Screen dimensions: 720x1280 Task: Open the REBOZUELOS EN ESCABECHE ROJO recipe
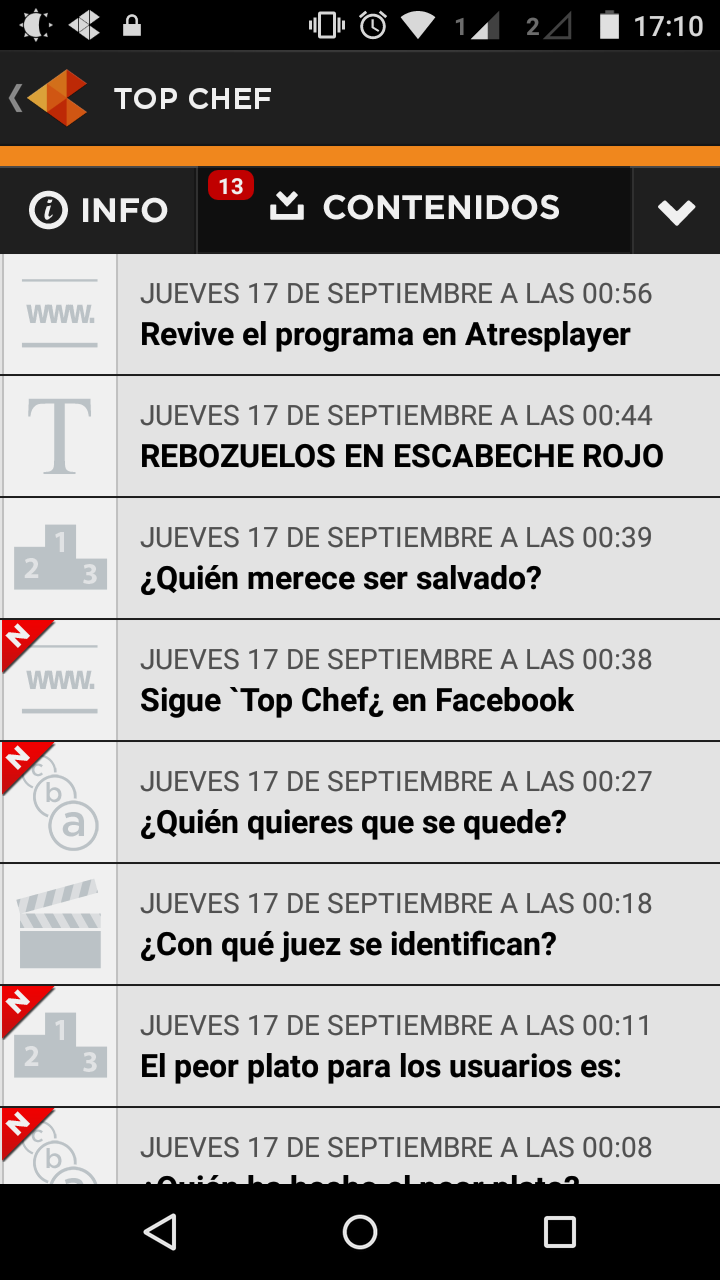tap(360, 436)
